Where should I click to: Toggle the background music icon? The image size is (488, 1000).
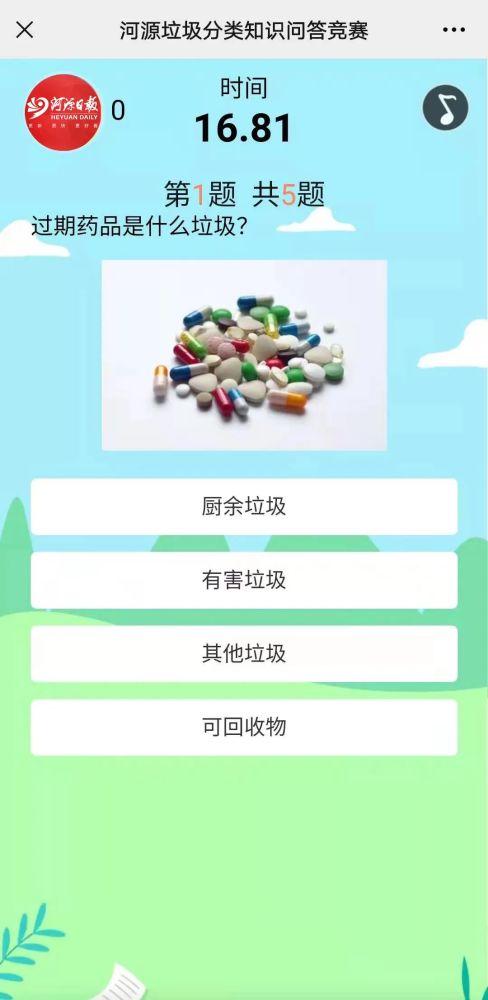tap(445, 108)
